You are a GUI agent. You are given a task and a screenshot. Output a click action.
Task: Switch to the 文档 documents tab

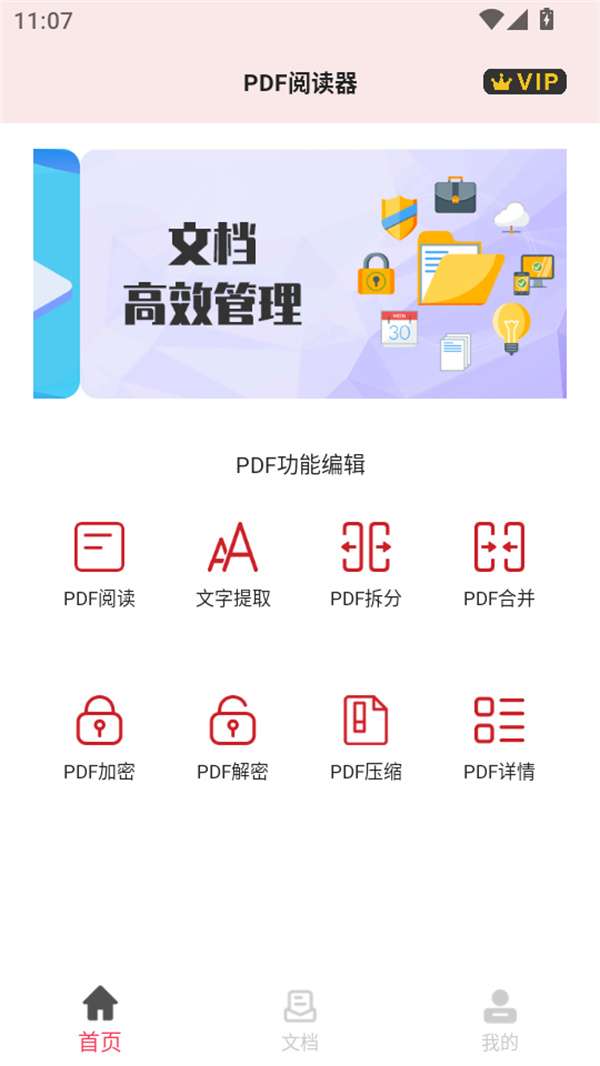click(300, 1018)
